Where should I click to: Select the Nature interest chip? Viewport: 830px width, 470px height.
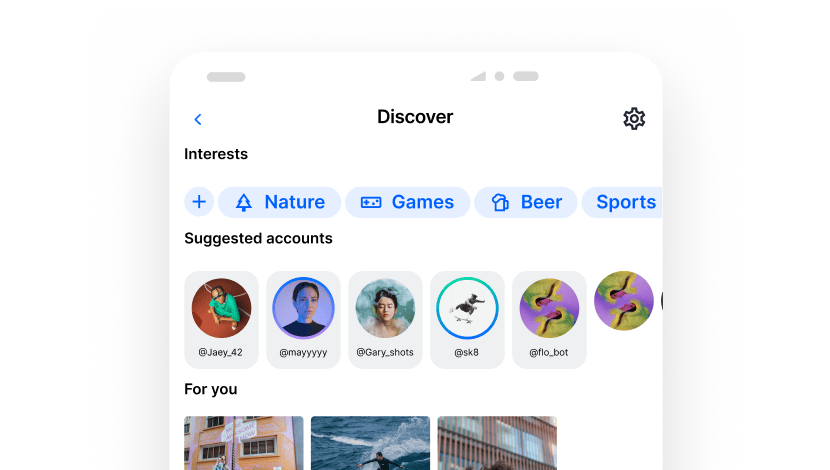(x=279, y=202)
